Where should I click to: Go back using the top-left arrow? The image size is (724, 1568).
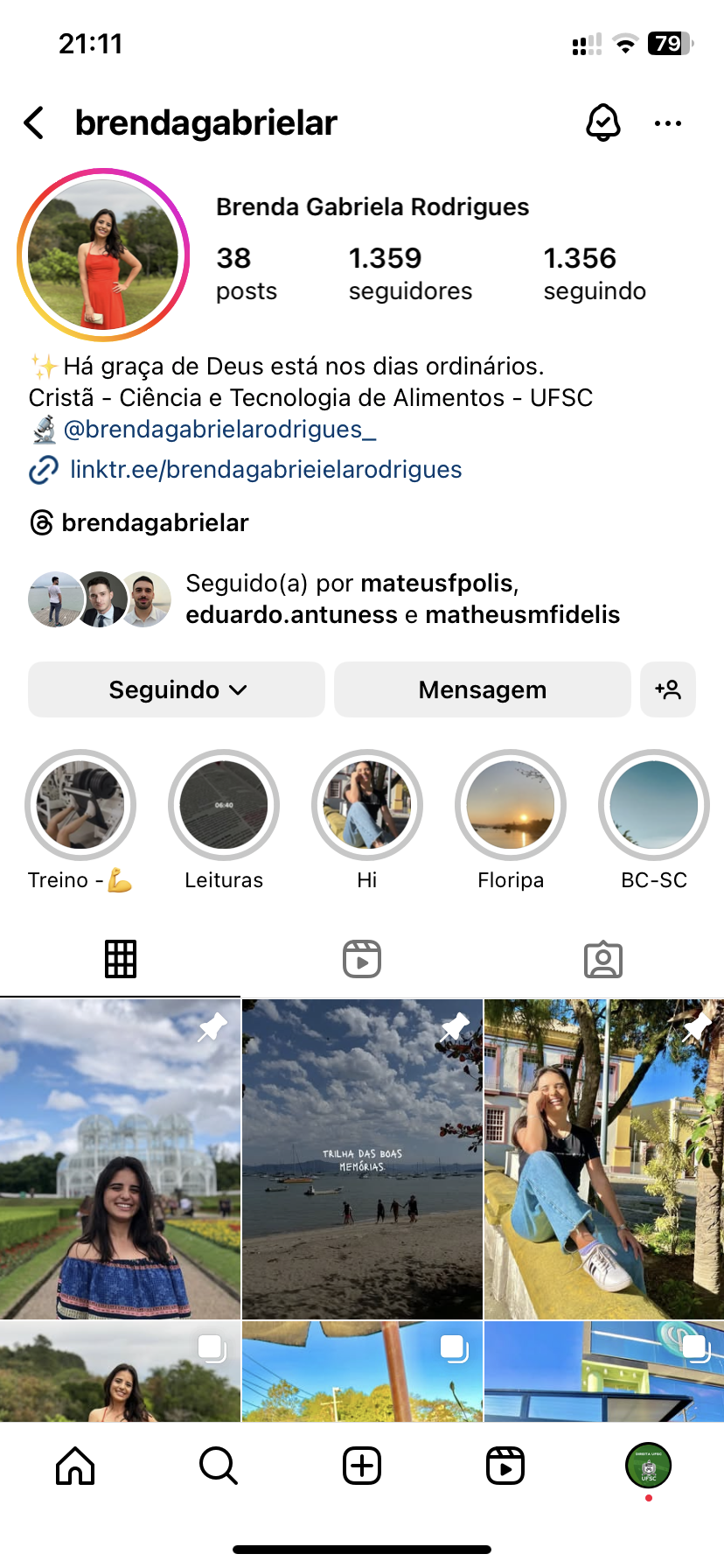tap(35, 123)
